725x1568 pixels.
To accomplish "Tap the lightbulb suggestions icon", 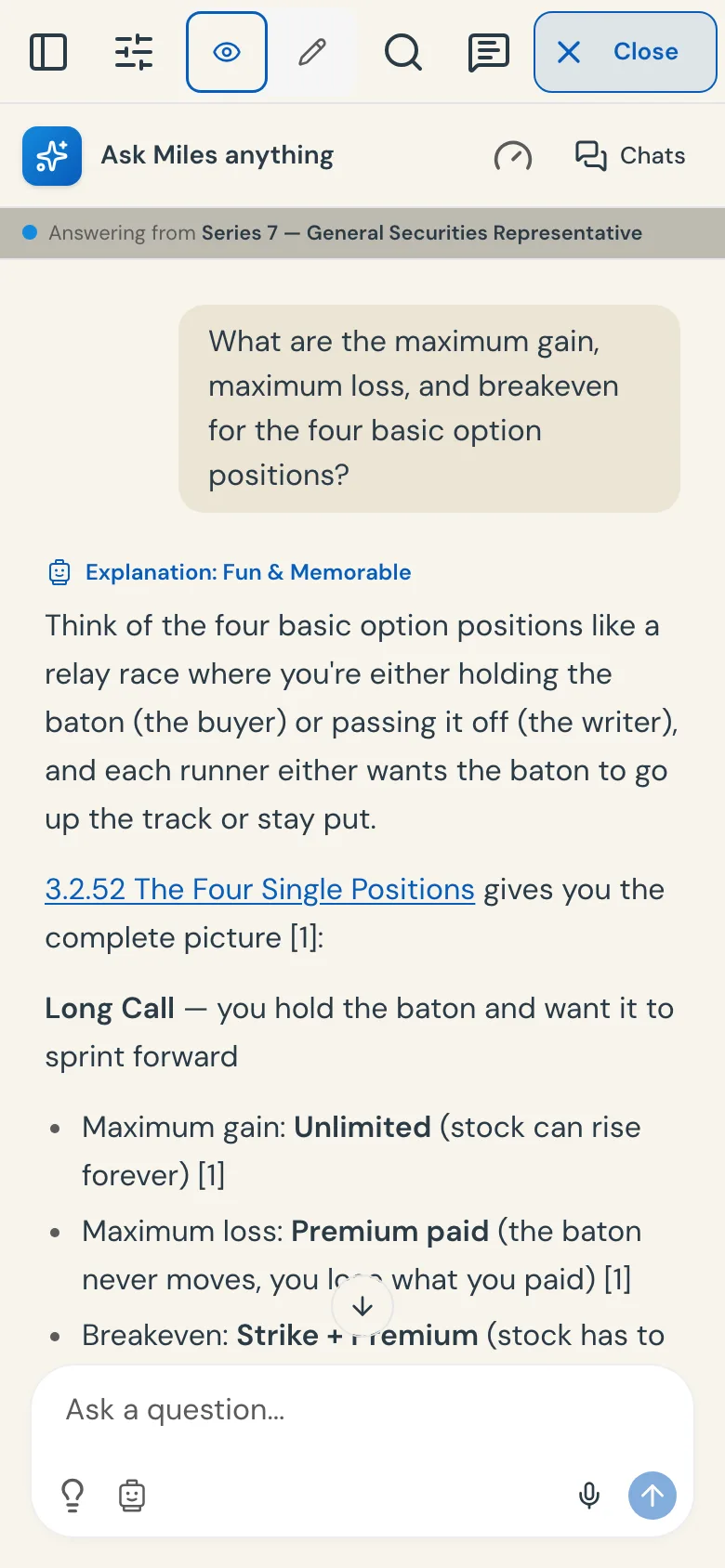I will click(x=72, y=1496).
